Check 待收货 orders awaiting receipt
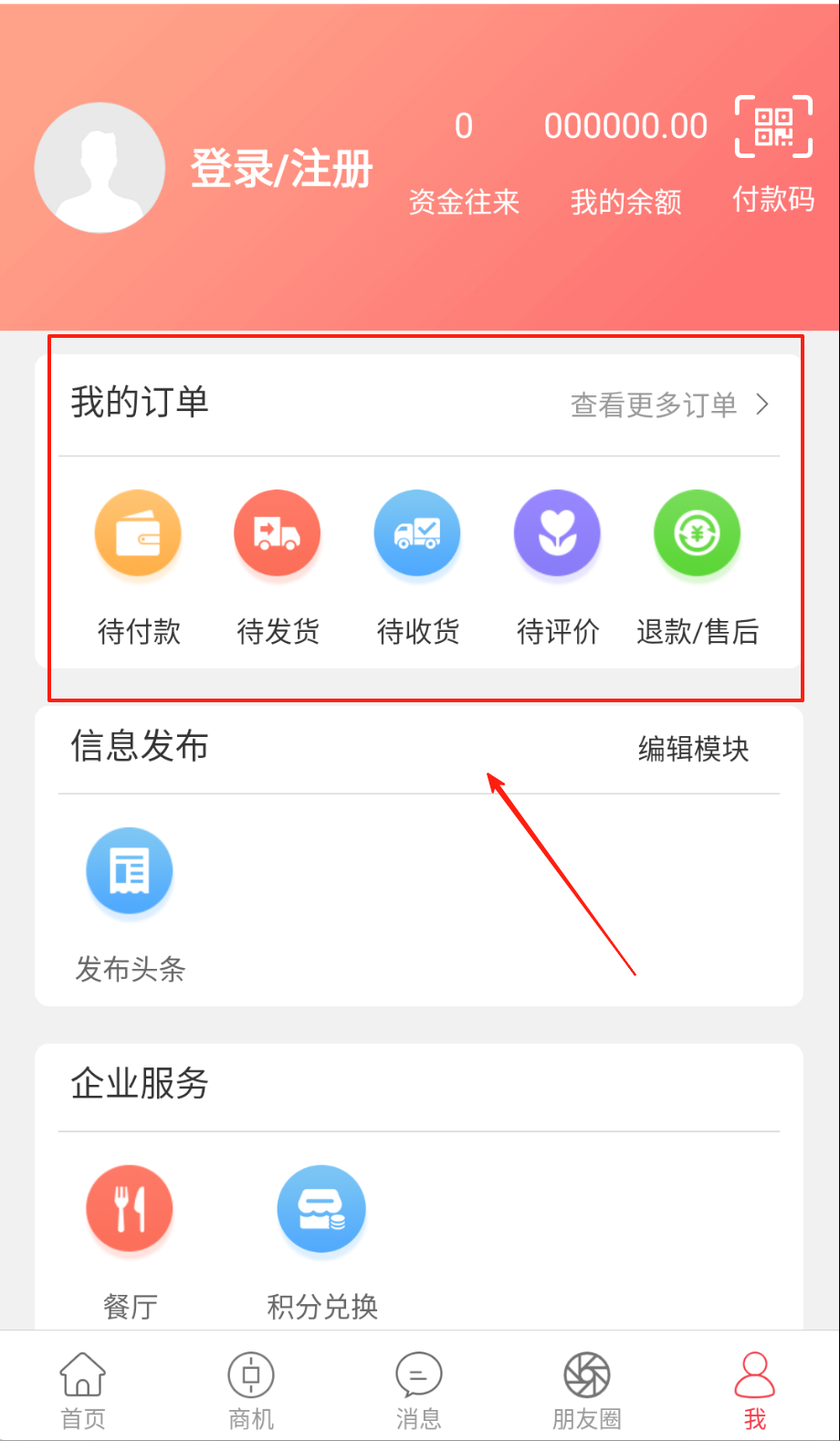 coord(417,564)
